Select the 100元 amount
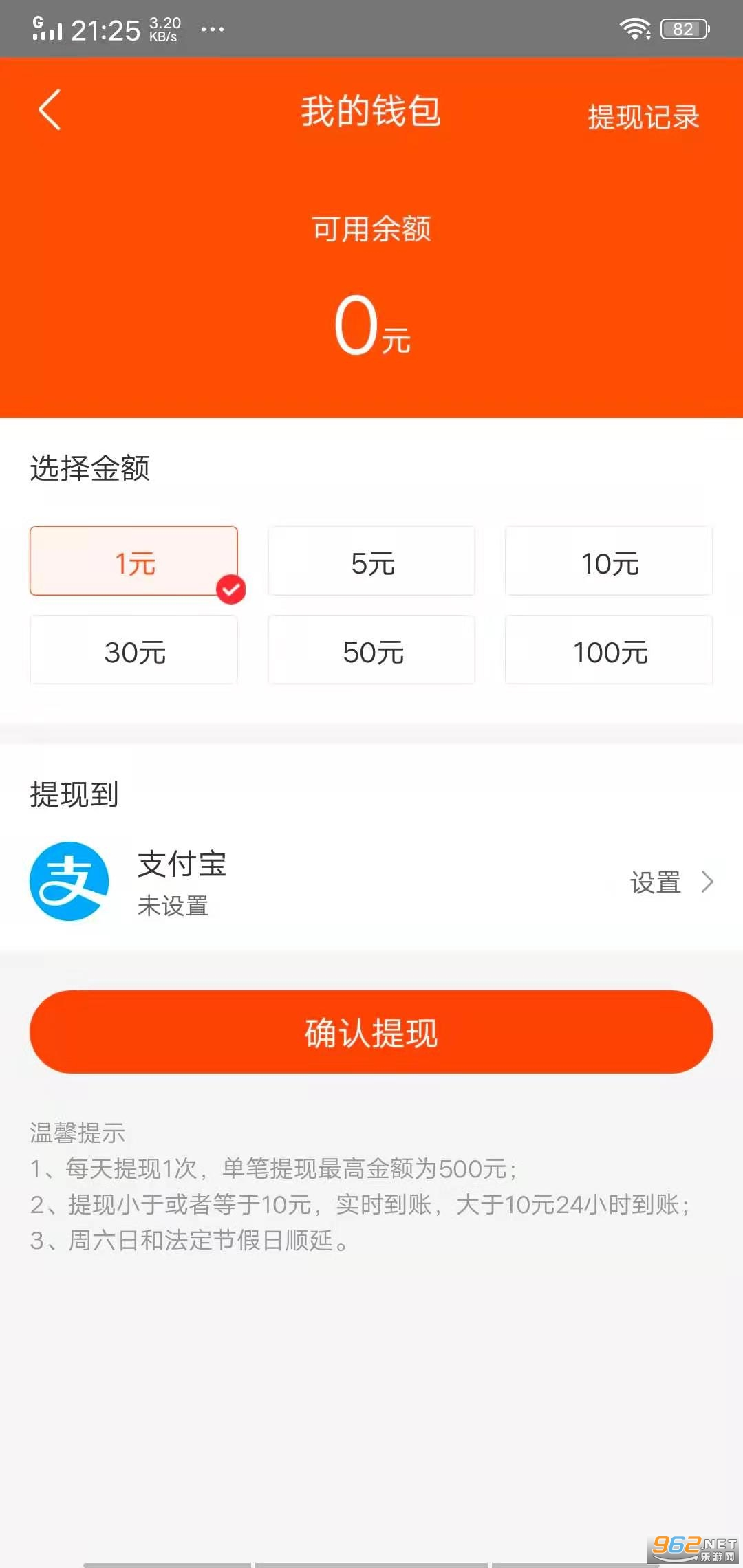 (609, 650)
